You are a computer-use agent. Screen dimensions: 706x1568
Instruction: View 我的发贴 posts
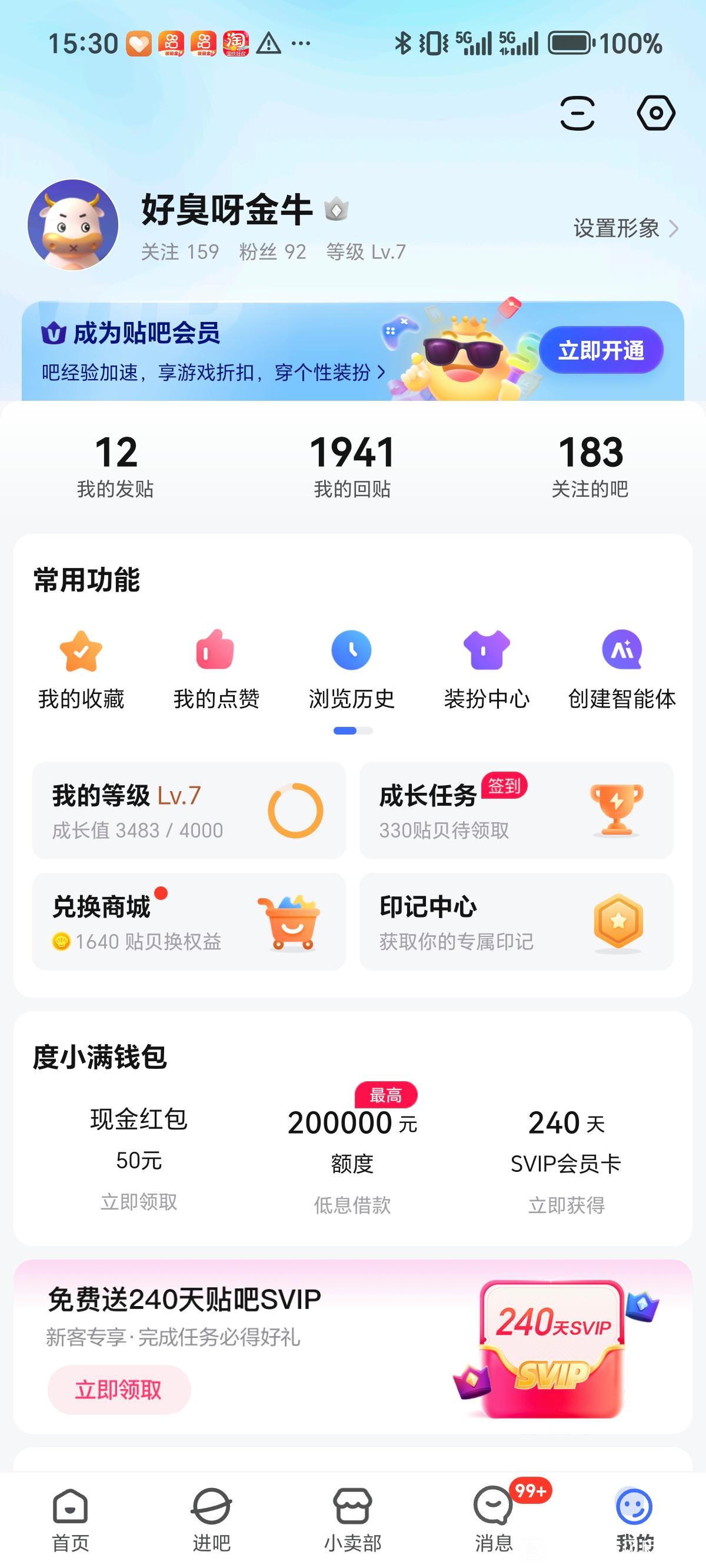point(116,466)
